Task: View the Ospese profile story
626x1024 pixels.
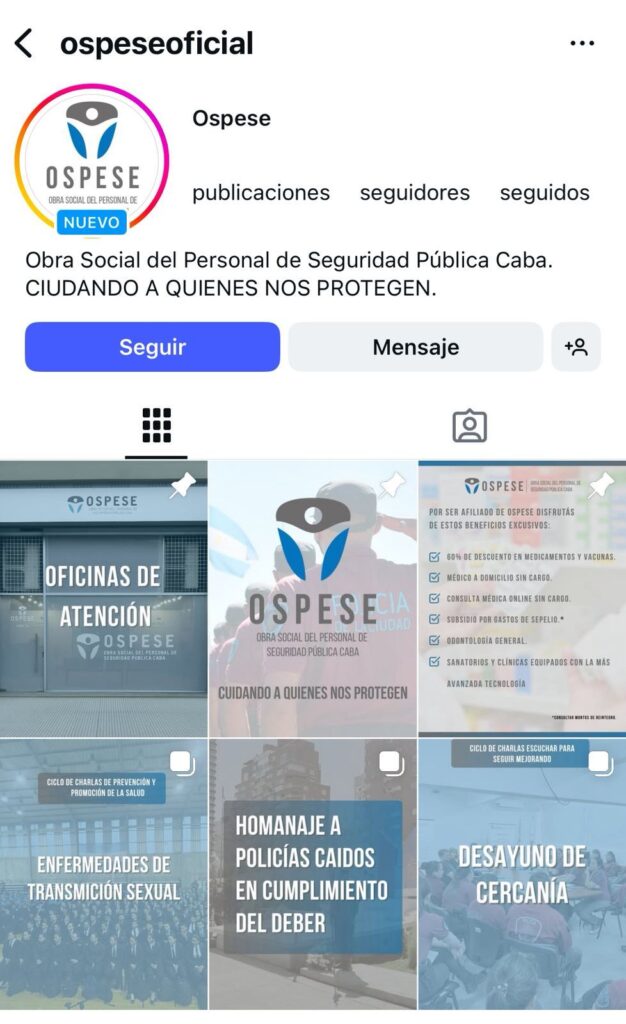Action: click(91, 162)
